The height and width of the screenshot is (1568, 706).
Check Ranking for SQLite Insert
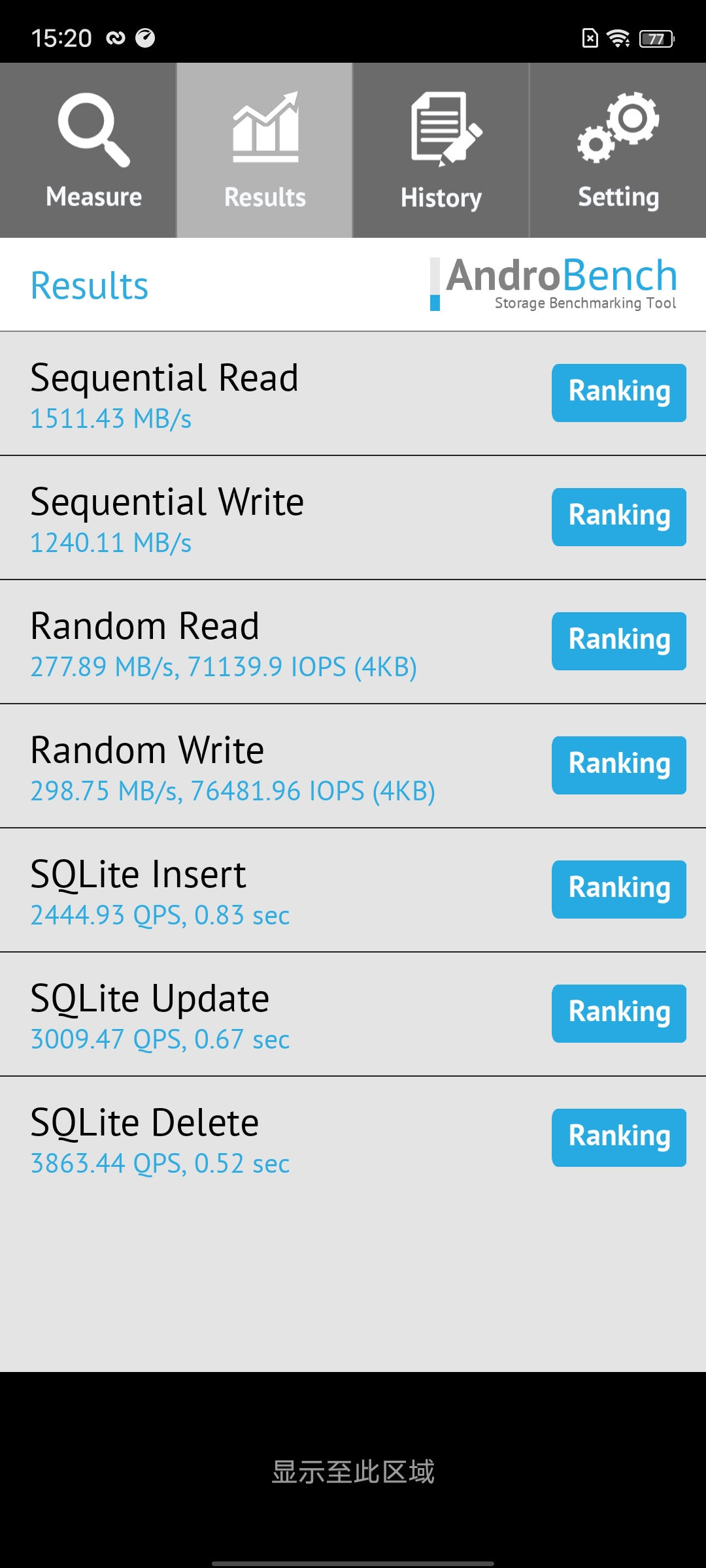point(618,889)
